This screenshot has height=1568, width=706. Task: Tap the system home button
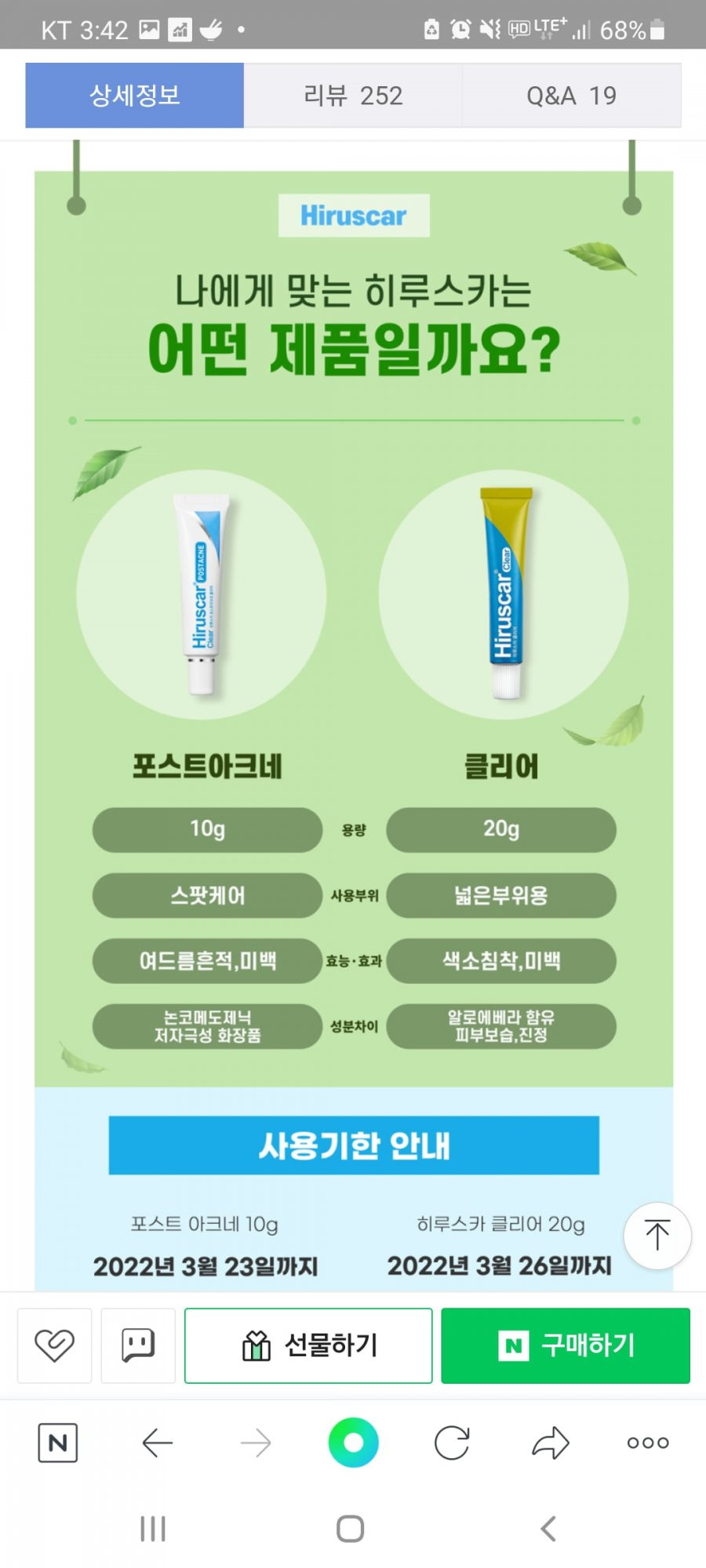(x=350, y=1529)
